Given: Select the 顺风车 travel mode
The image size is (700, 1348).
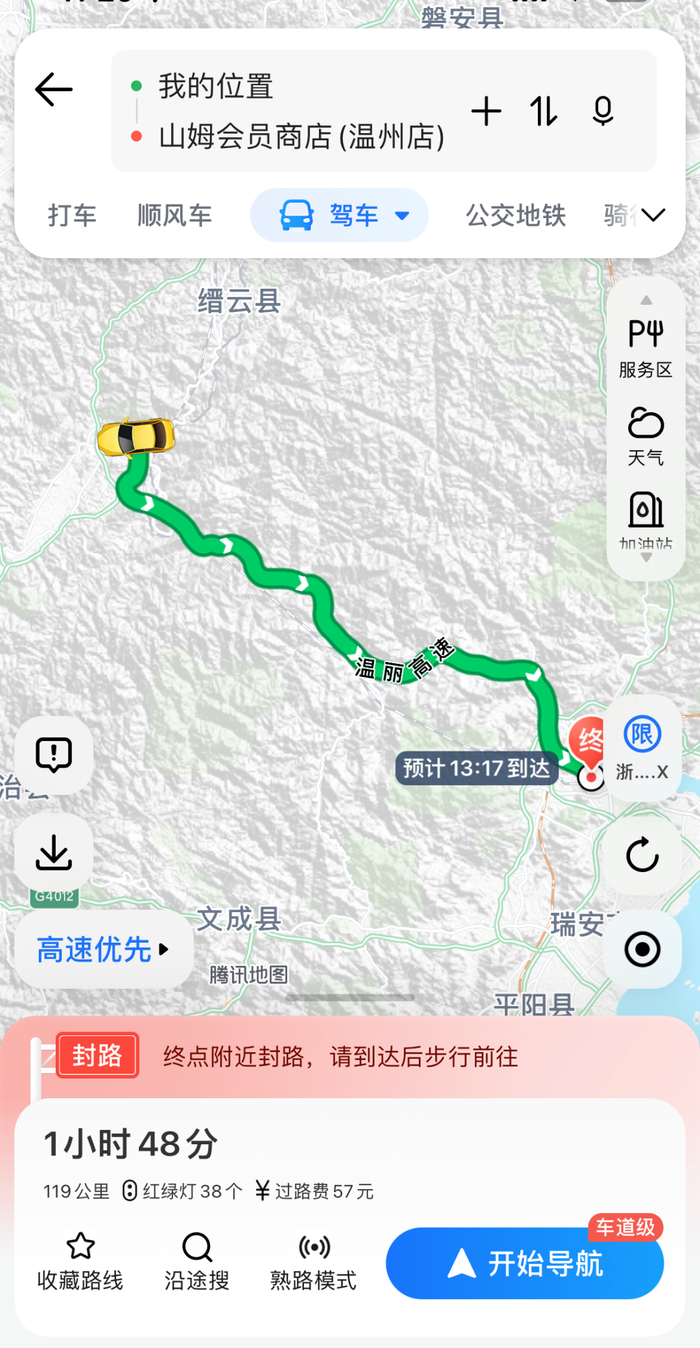Looking at the screenshot, I should click(175, 215).
